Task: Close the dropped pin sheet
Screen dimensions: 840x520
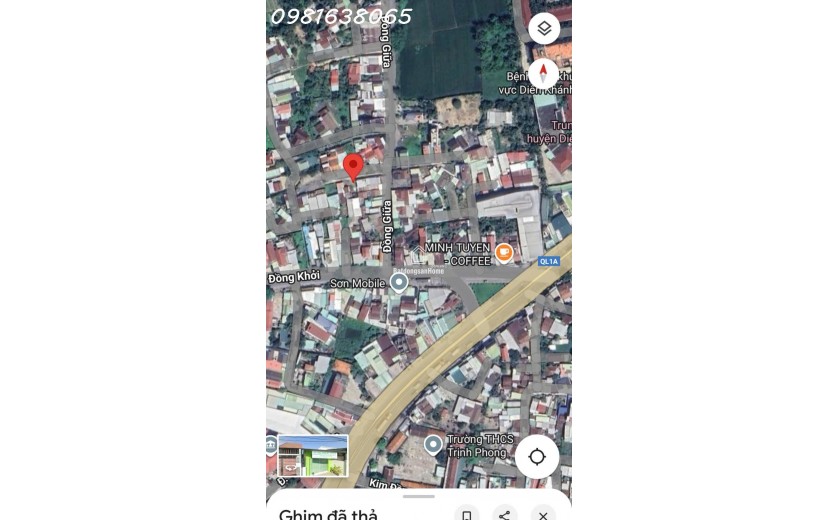Action: click(x=543, y=515)
